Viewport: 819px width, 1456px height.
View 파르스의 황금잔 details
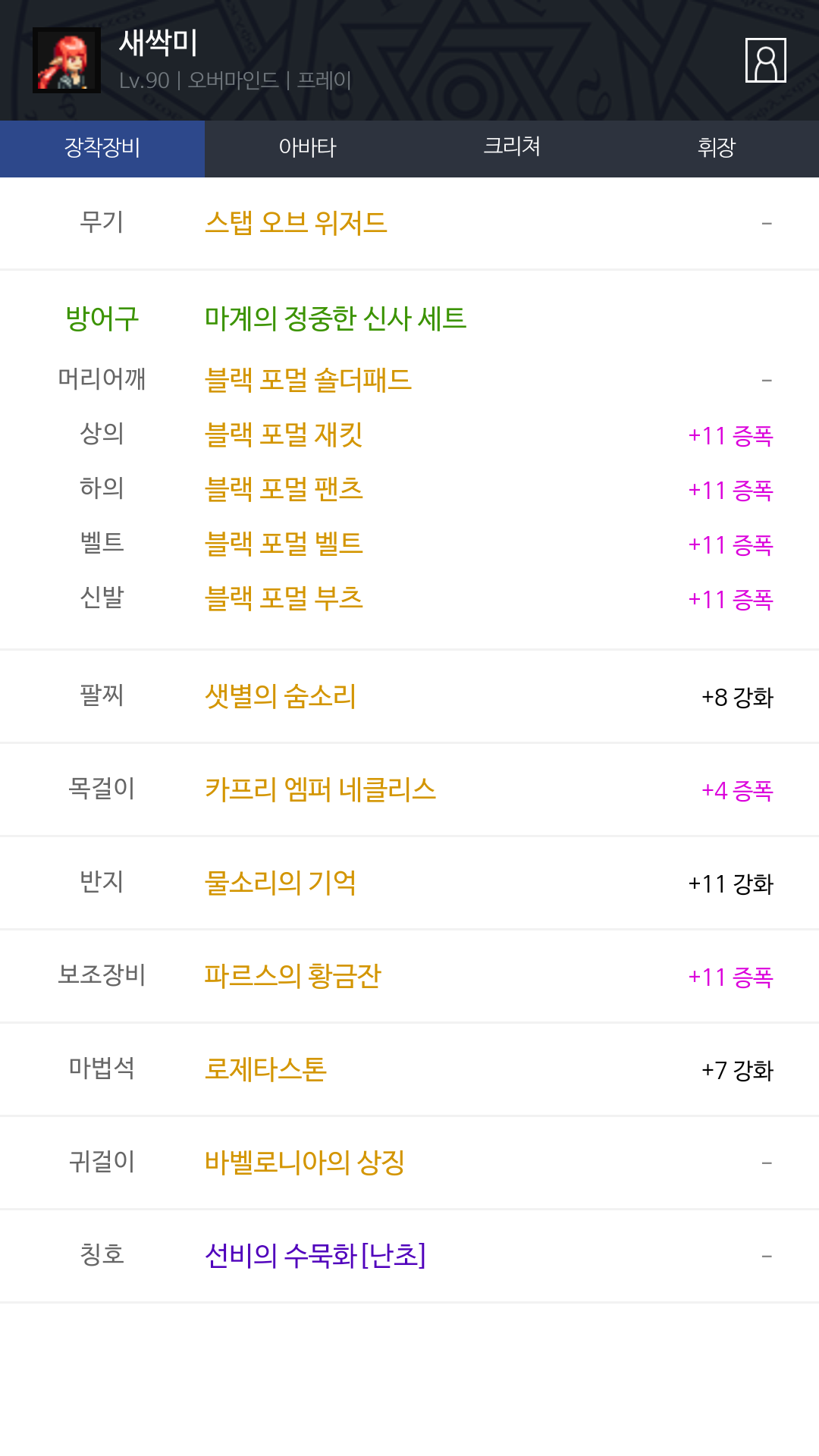point(293,976)
